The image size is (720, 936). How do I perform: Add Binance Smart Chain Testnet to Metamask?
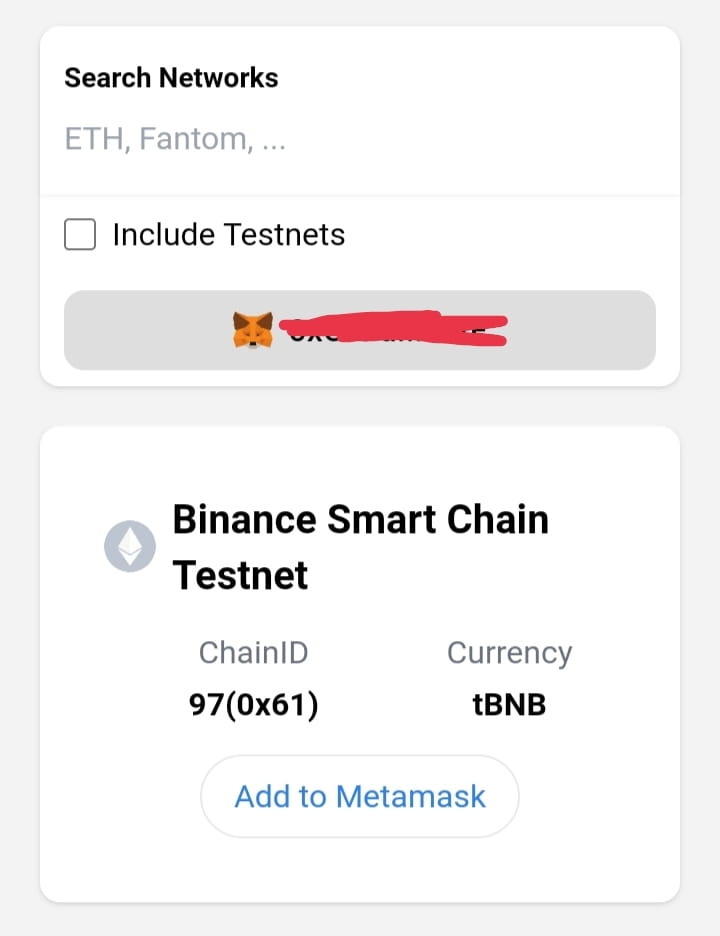pyautogui.click(x=360, y=796)
